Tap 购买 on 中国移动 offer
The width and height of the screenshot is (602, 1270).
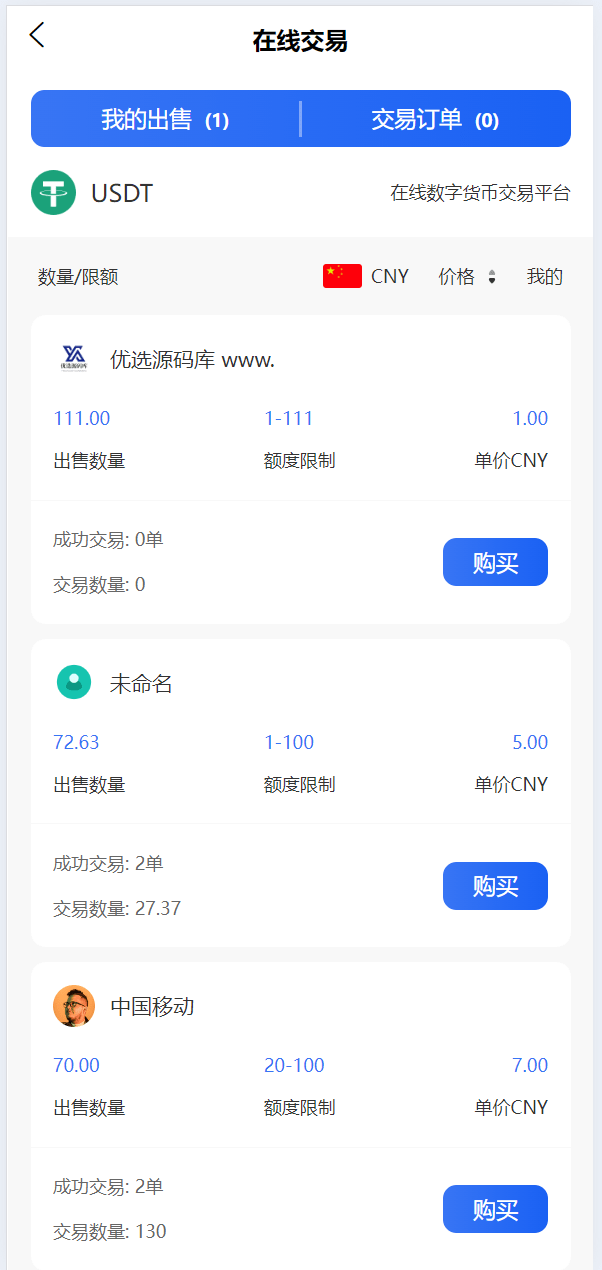click(495, 1209)
